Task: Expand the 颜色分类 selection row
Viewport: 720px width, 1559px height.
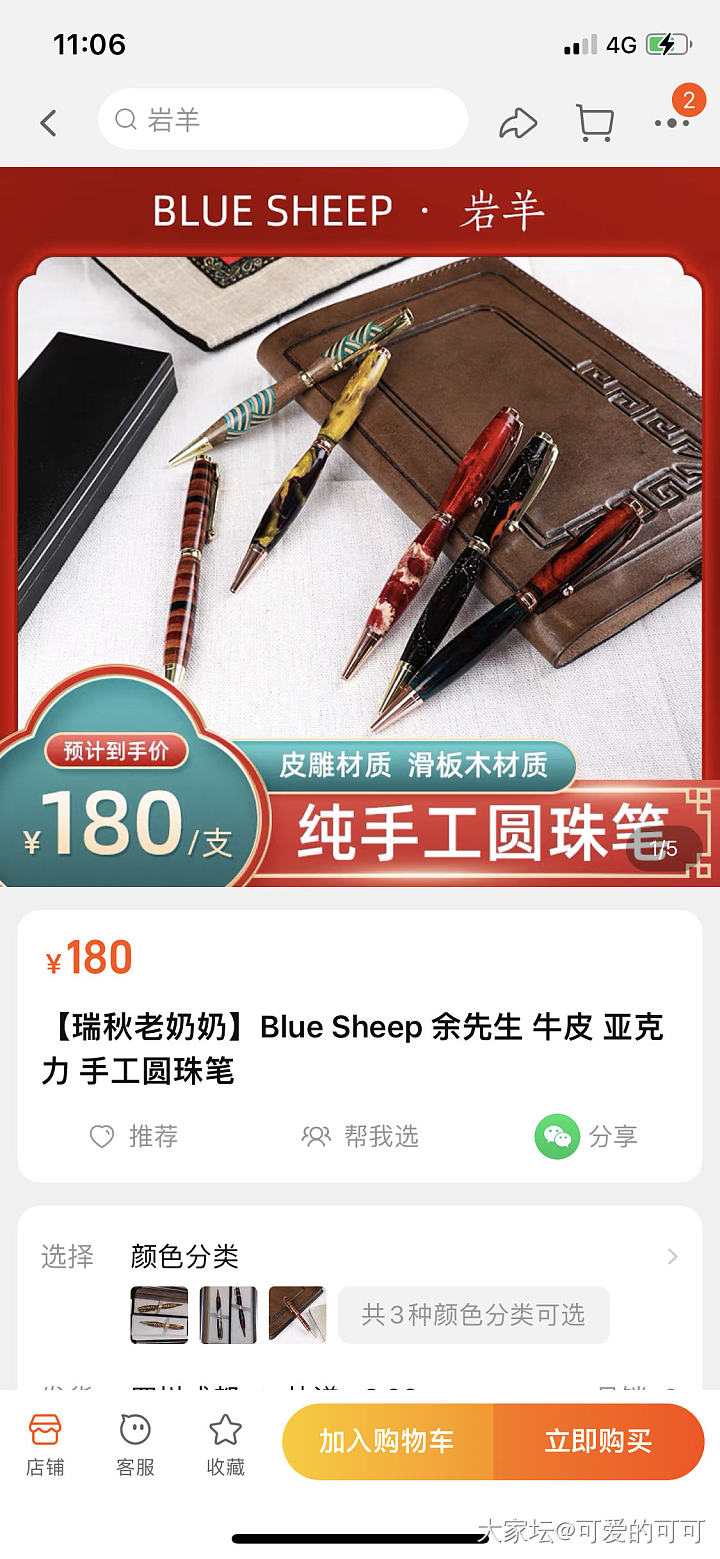Action: (x=672, y=1256)
